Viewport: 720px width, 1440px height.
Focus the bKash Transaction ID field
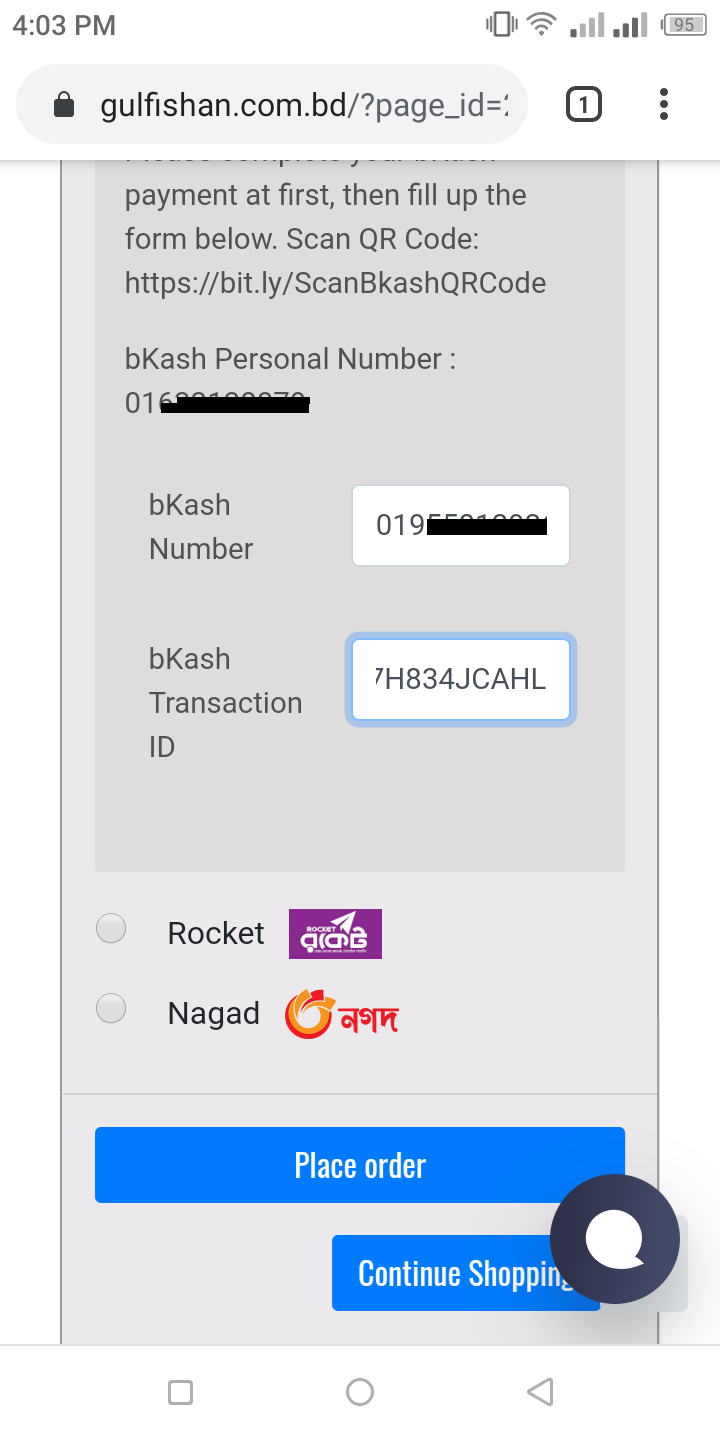pos(460,680)
